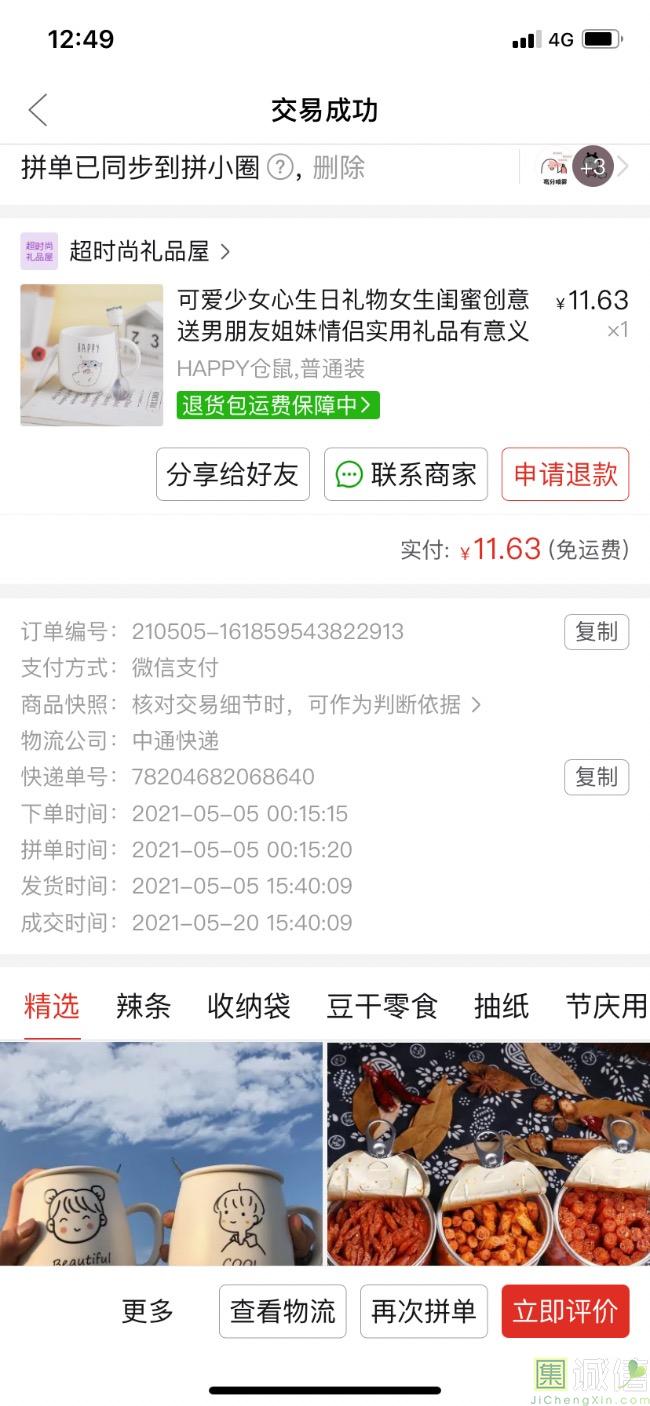650x1406 pixels.
Task: Open the 超时尚礼品屋 store page
Action: pyautogui.click(x=150, y=251)
